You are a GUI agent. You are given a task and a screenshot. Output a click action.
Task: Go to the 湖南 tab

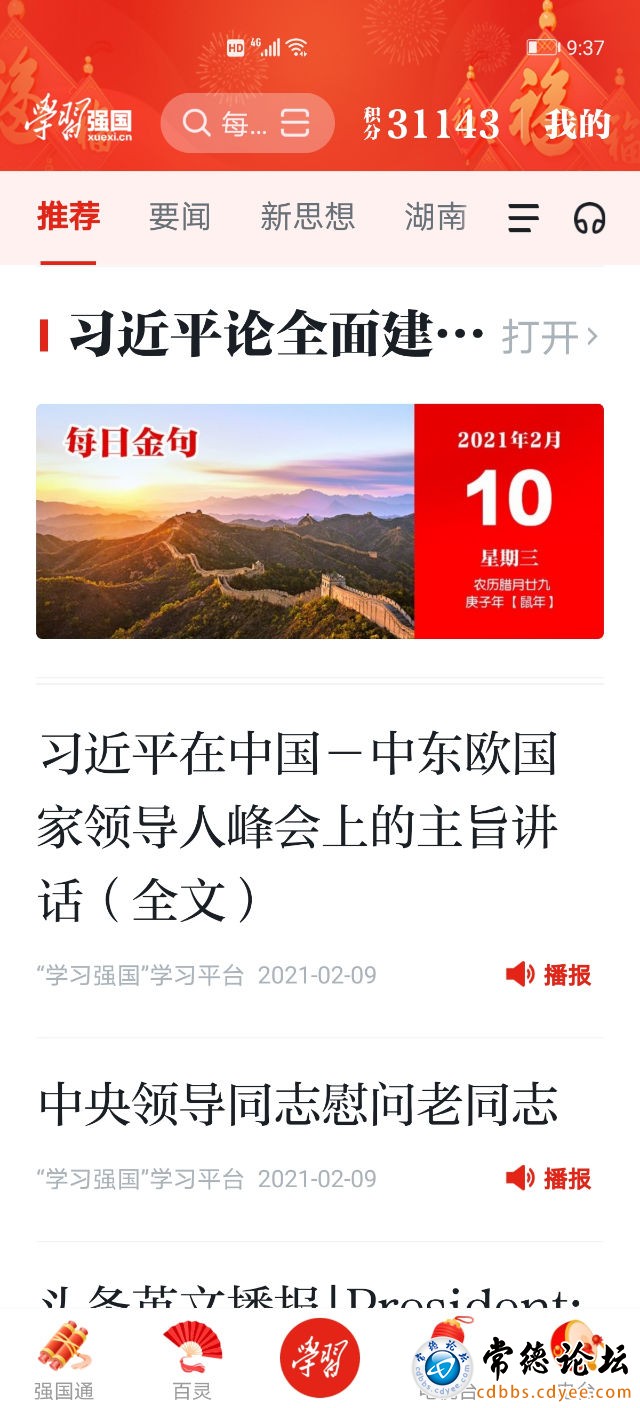[435, 217]
